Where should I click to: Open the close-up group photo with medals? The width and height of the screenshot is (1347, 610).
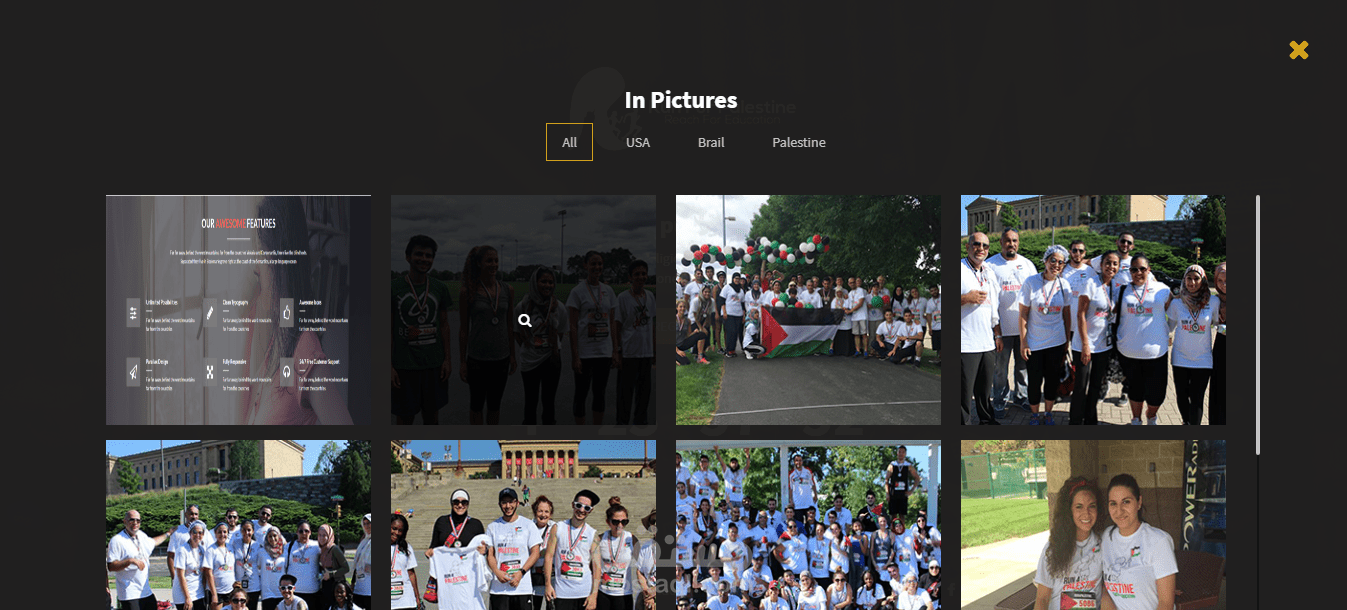(x=1093, y=310)
